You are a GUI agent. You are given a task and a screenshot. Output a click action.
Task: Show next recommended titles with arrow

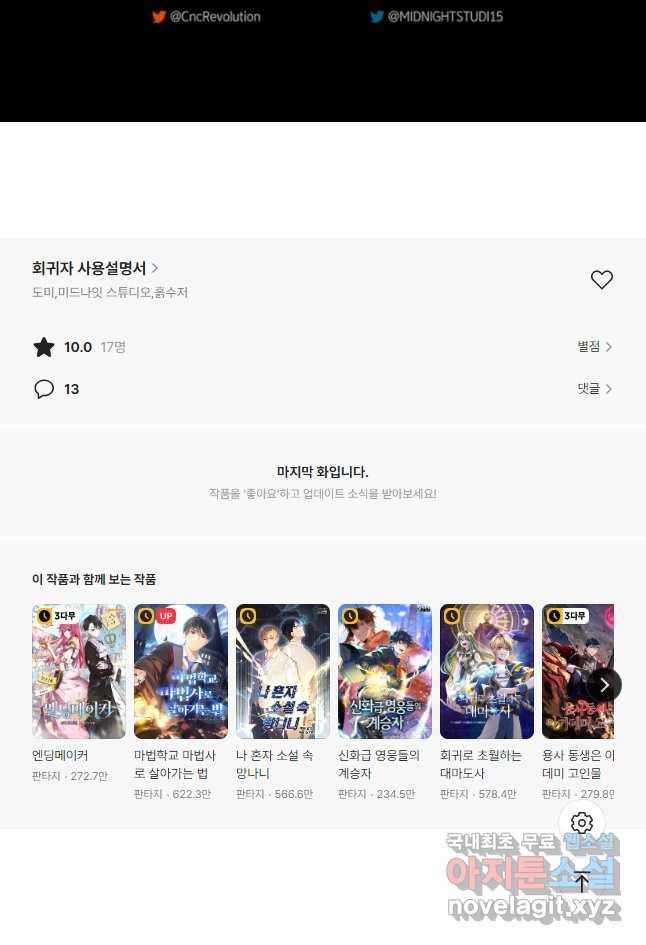[x=603, y=685]
